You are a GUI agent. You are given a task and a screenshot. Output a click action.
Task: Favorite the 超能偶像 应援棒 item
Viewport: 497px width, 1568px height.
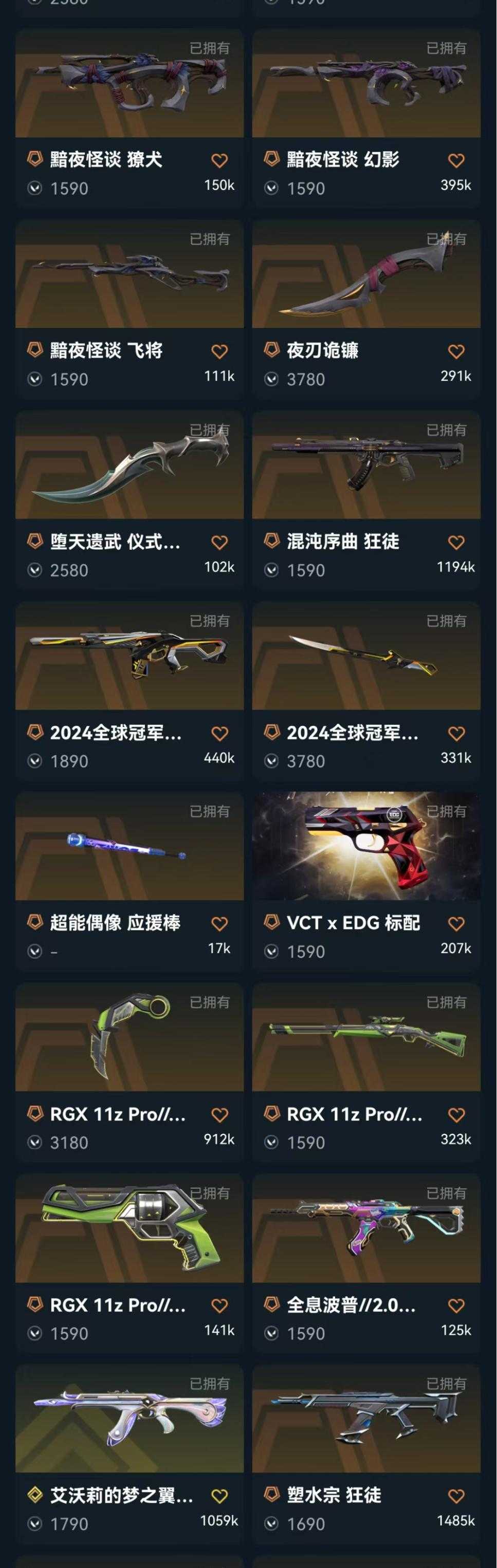click(219, 924)
